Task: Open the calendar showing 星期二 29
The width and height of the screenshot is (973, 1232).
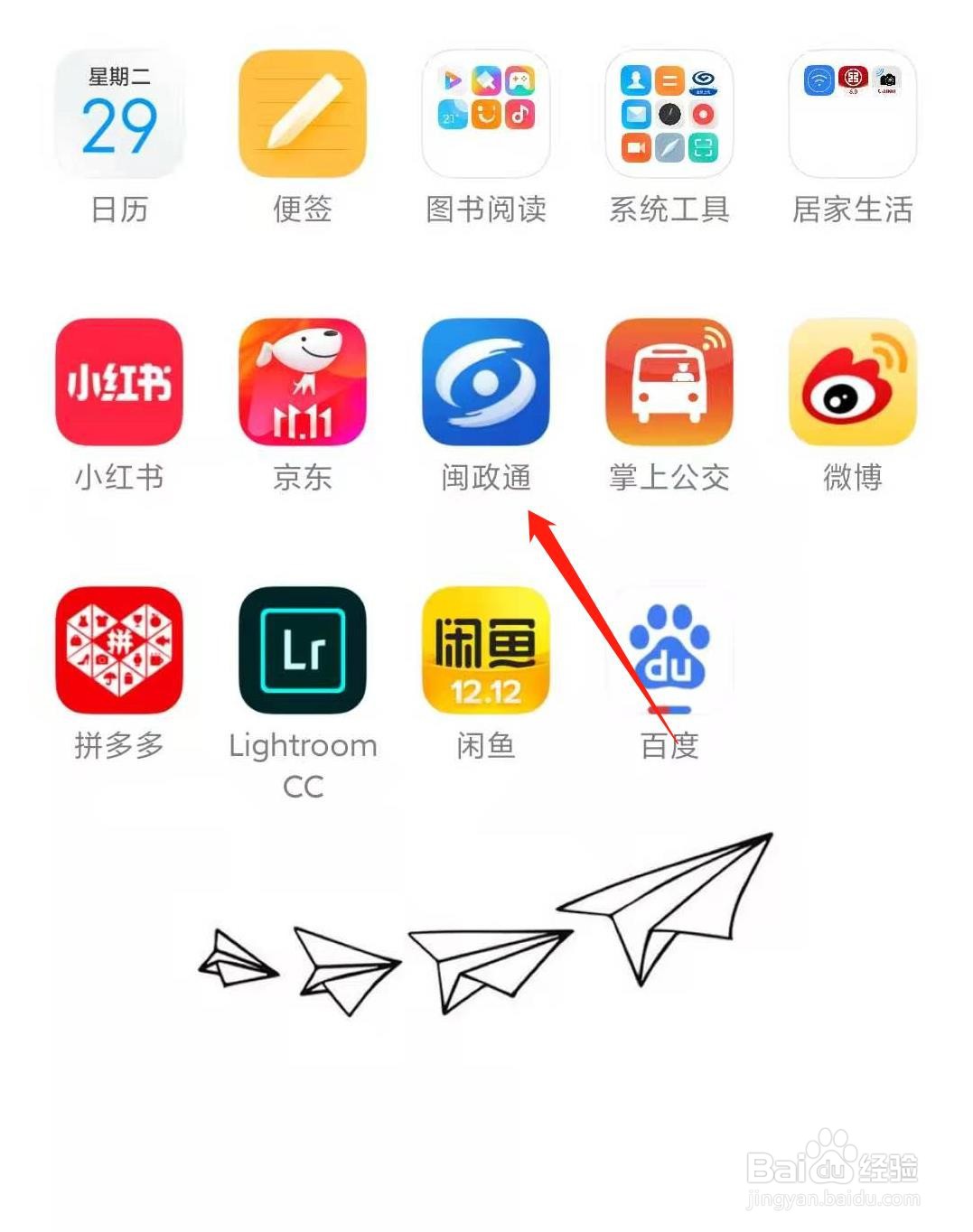Action: tap(118, 114)
